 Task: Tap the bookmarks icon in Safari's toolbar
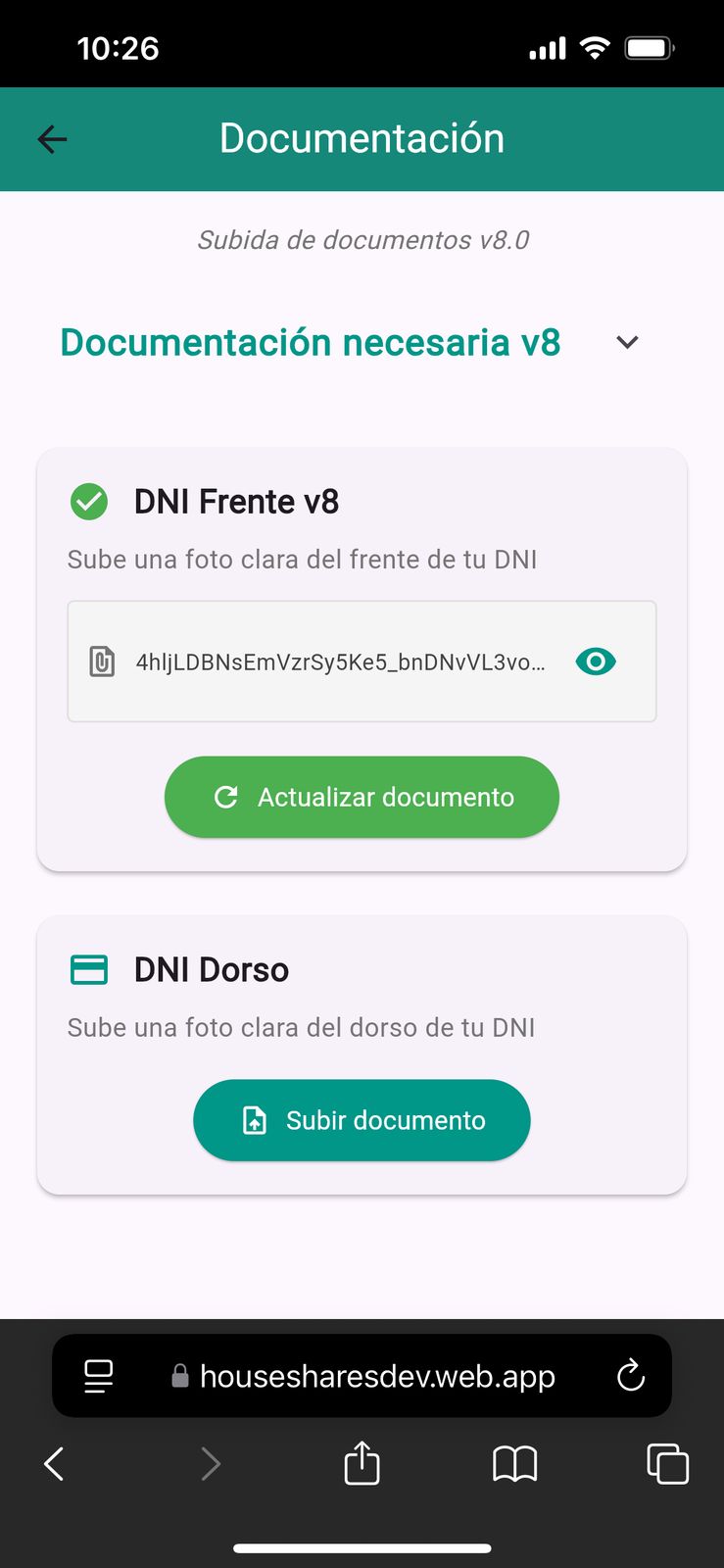click(x=514, y=1463)
